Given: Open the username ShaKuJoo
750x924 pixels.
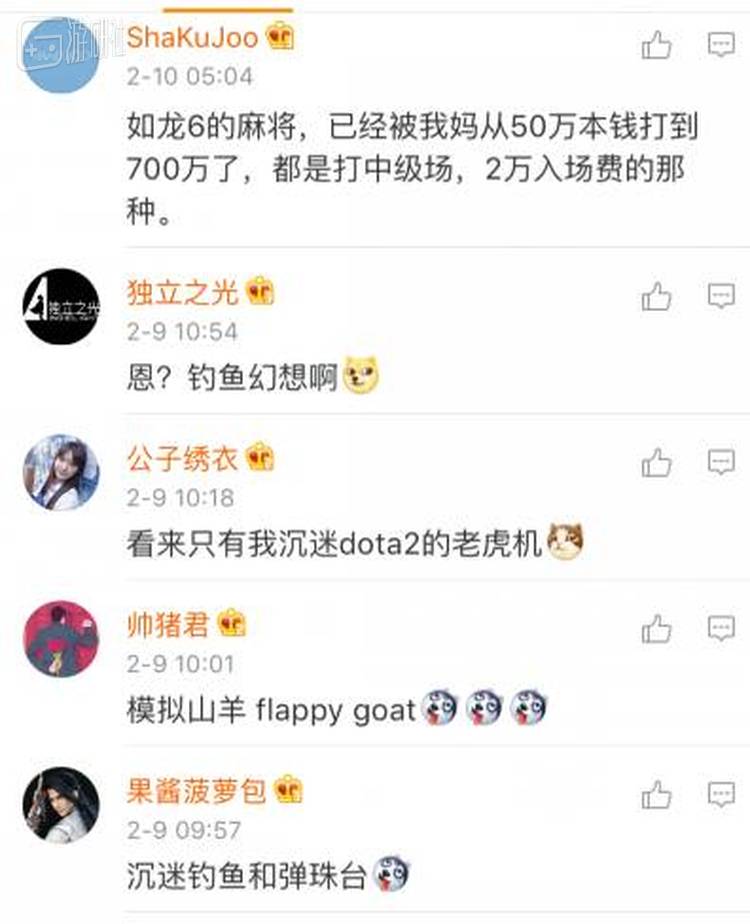Looking at the screenshot, I should [192, 38].
